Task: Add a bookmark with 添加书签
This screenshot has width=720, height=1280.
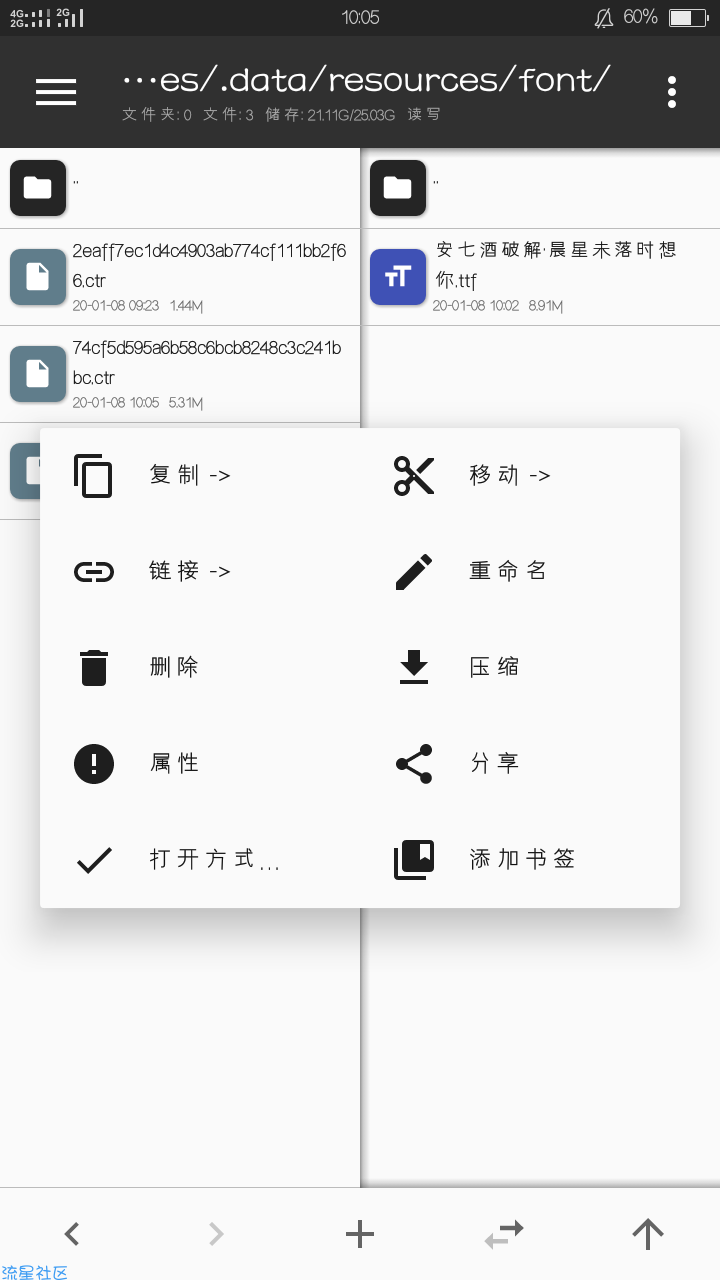Action: pyautogui.click(x=522, y=859)
